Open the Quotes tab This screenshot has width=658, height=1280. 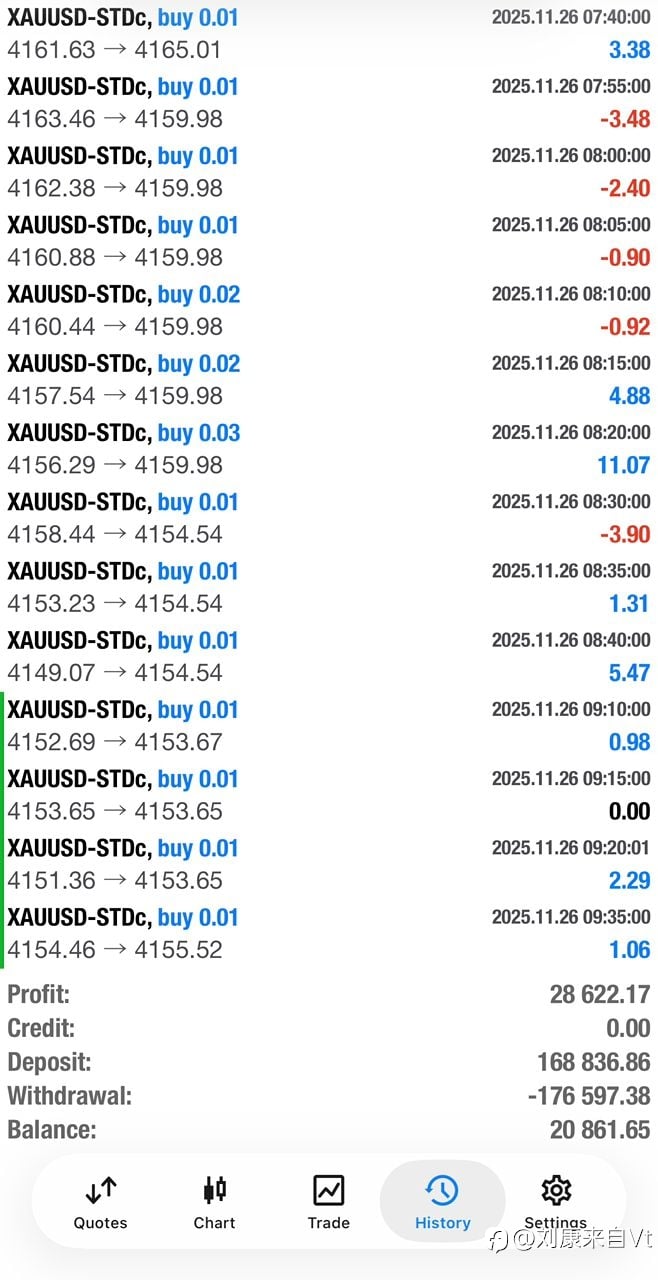(100, 1202)
